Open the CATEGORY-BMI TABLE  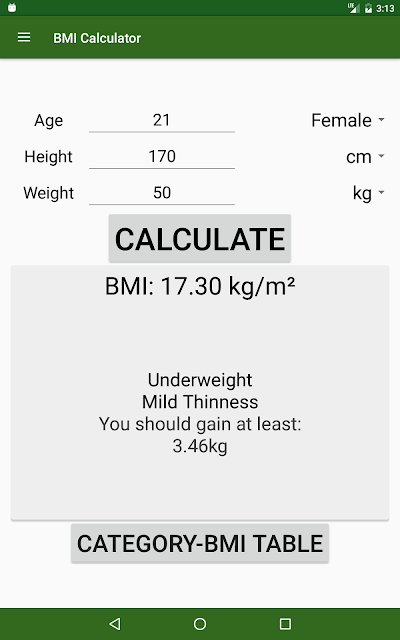(200, 544)
